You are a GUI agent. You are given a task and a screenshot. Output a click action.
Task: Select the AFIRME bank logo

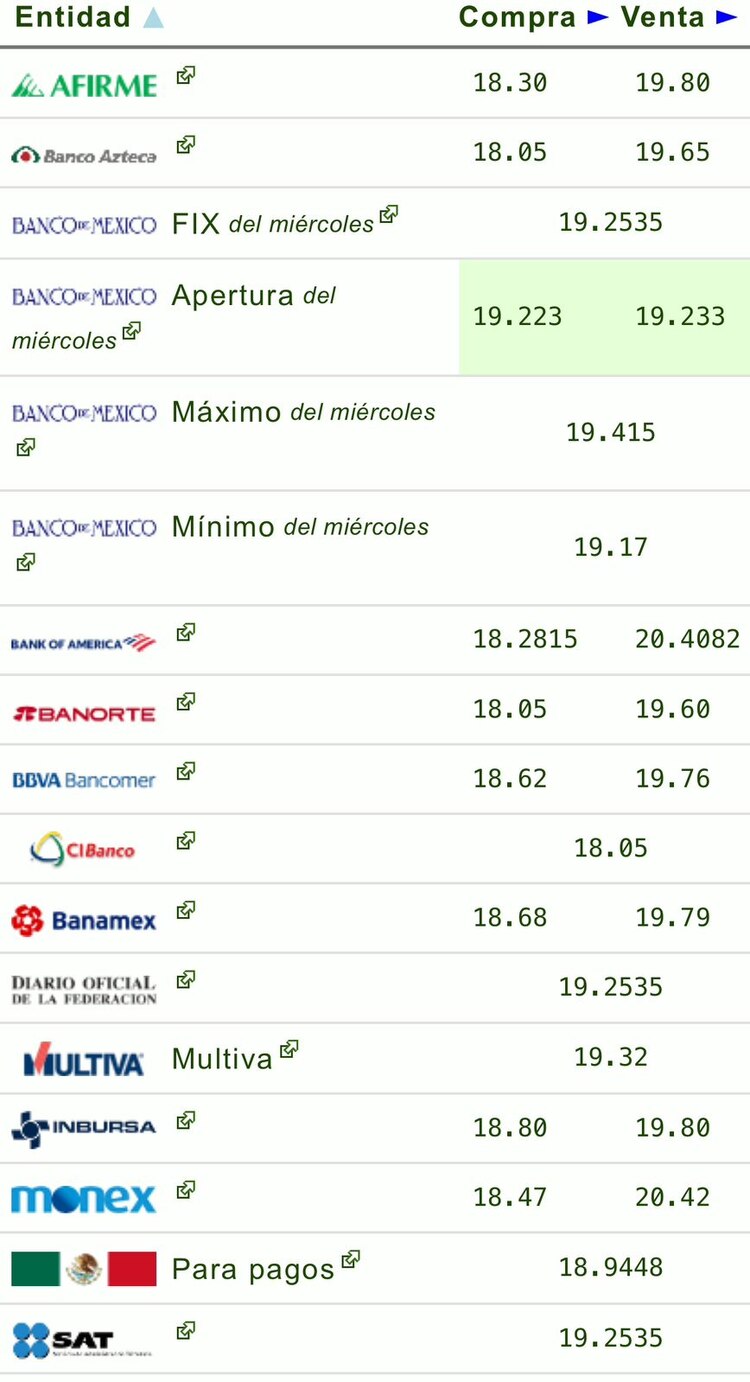coord(83,84)
